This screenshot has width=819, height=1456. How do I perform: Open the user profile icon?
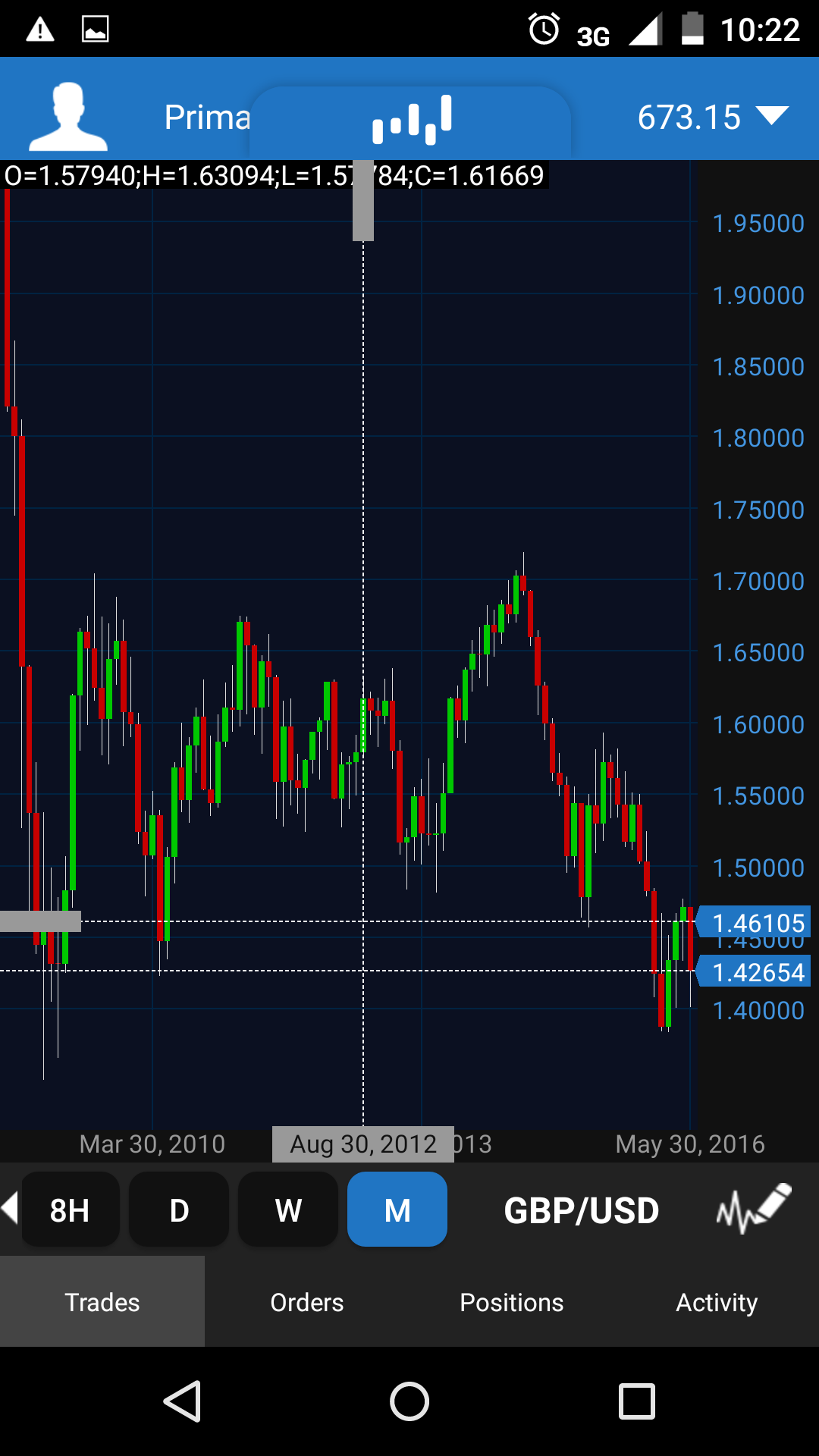click(x=68, y=116)
